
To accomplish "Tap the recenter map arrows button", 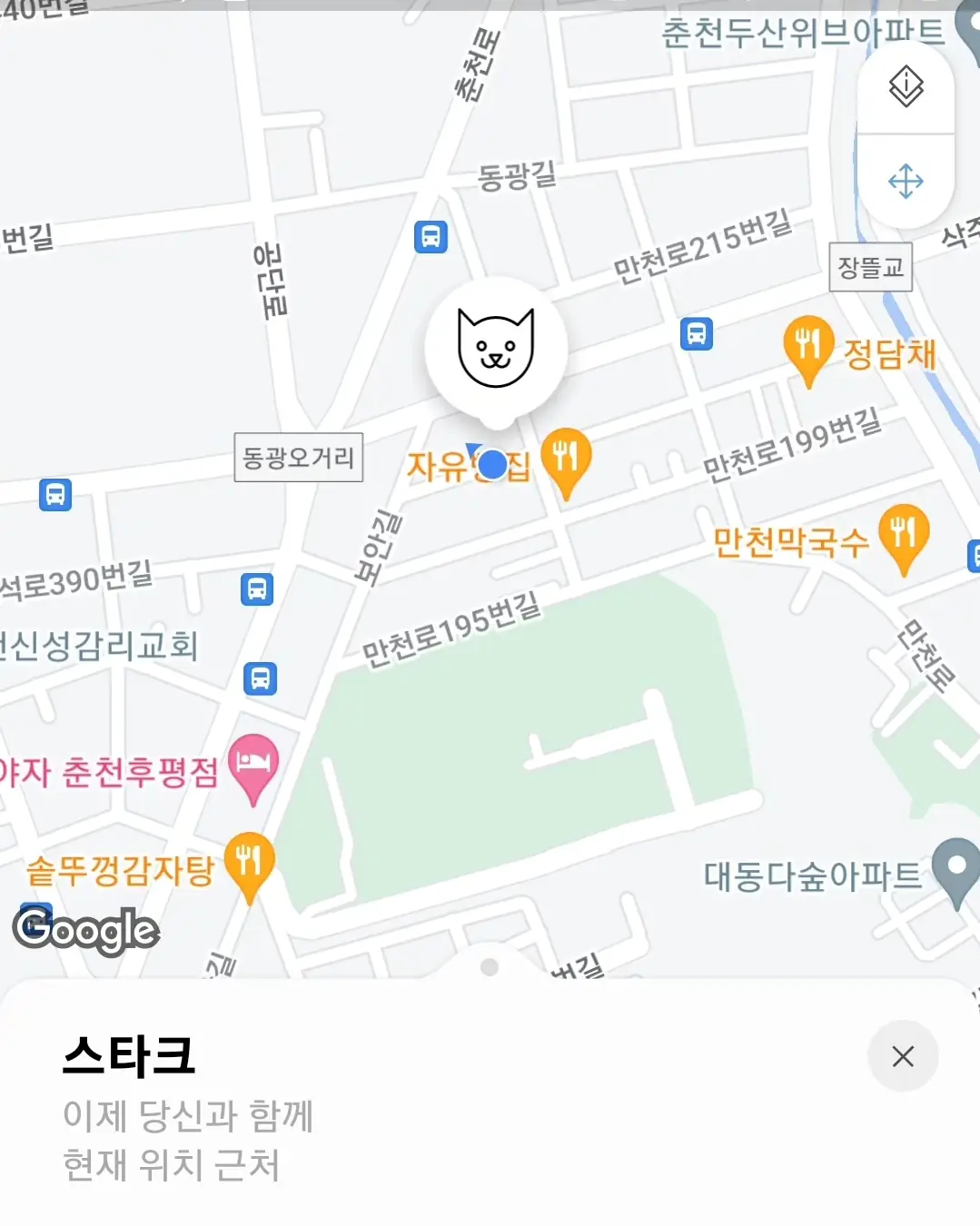I will [906, 182].
